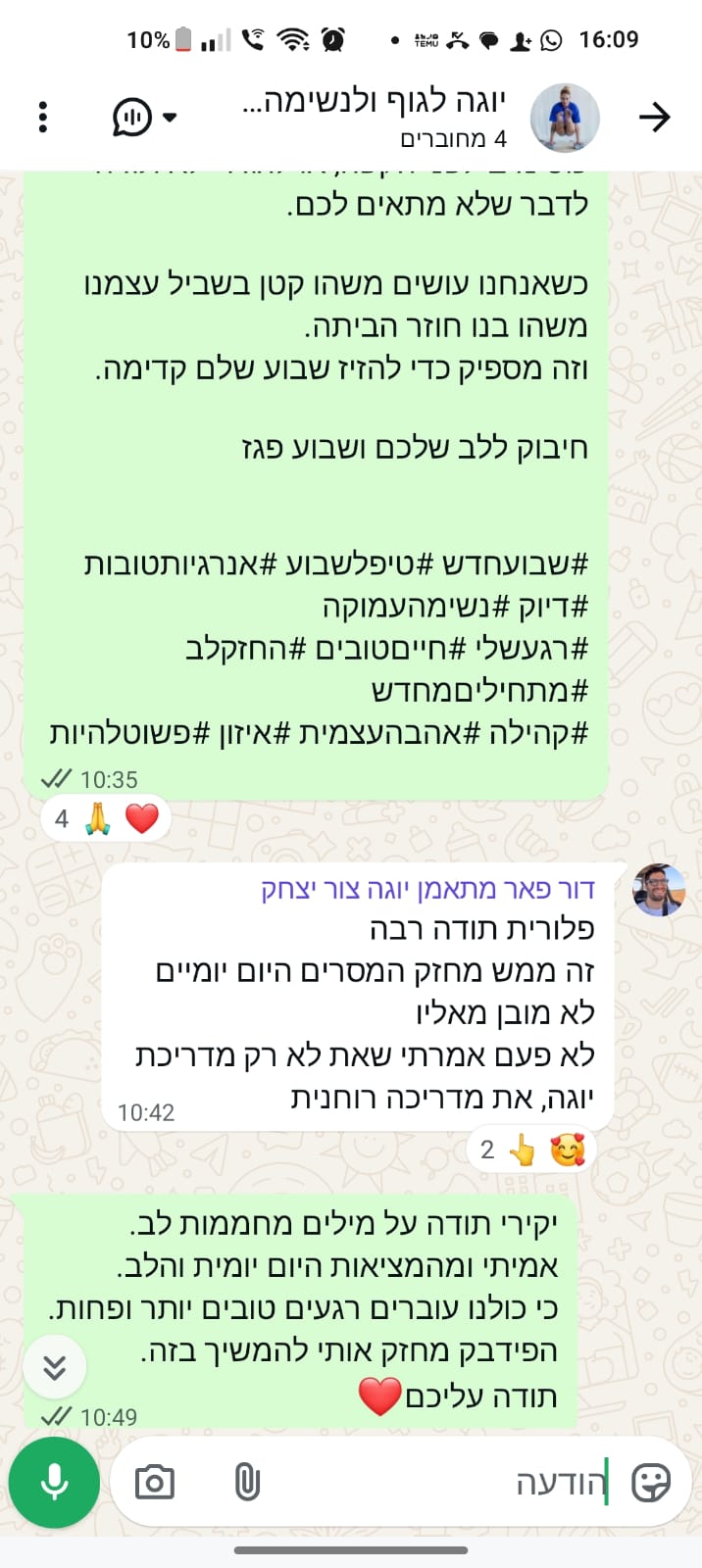The width and height of the screenshot is (702, 1568).
Task: Open the three-dot overflow menu
Action: point(42,117)
